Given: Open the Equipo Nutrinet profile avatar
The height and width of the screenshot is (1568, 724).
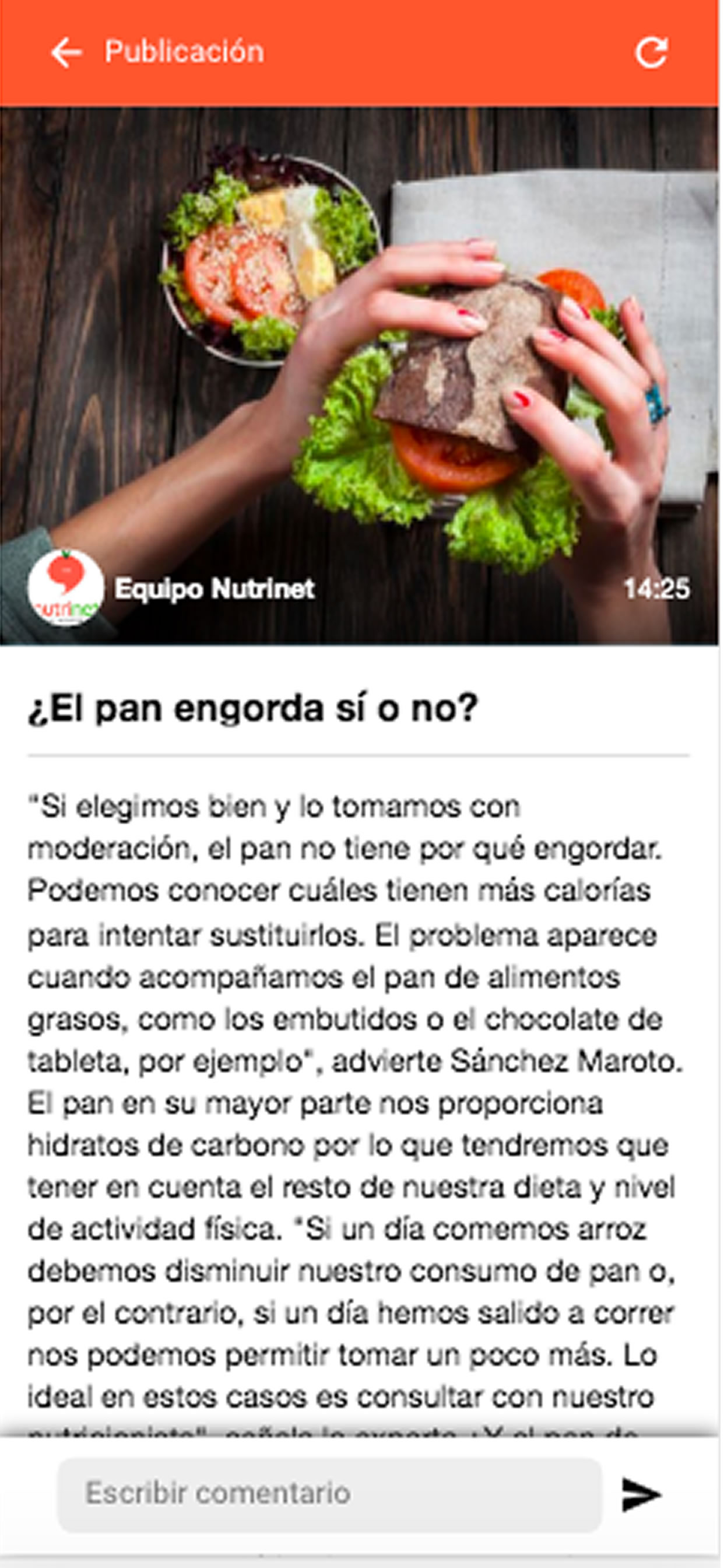Looking at the screenshot, I should coord(65,588).
